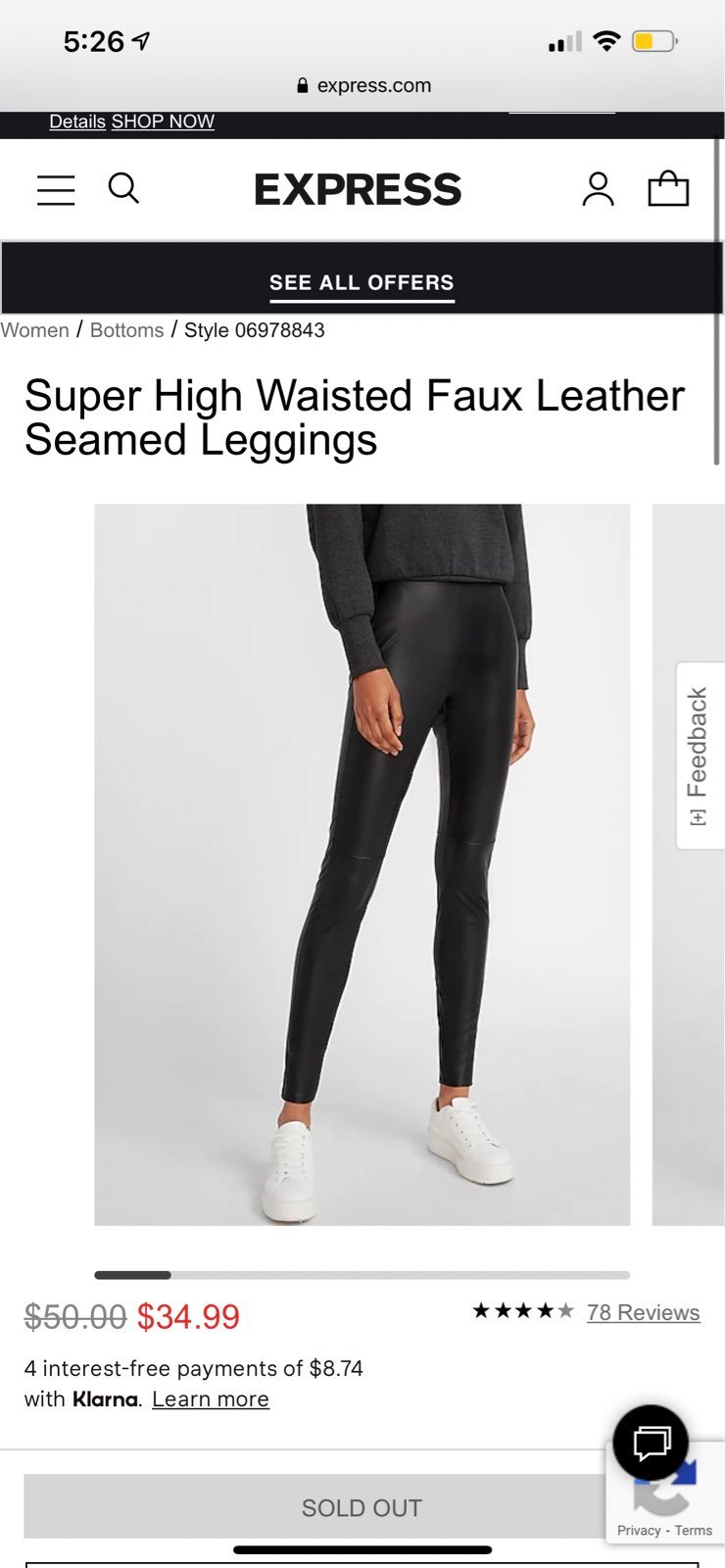This screenshot has height=1568, width=725.
Task: Open the leggings product photo
Action: [362, 864]
